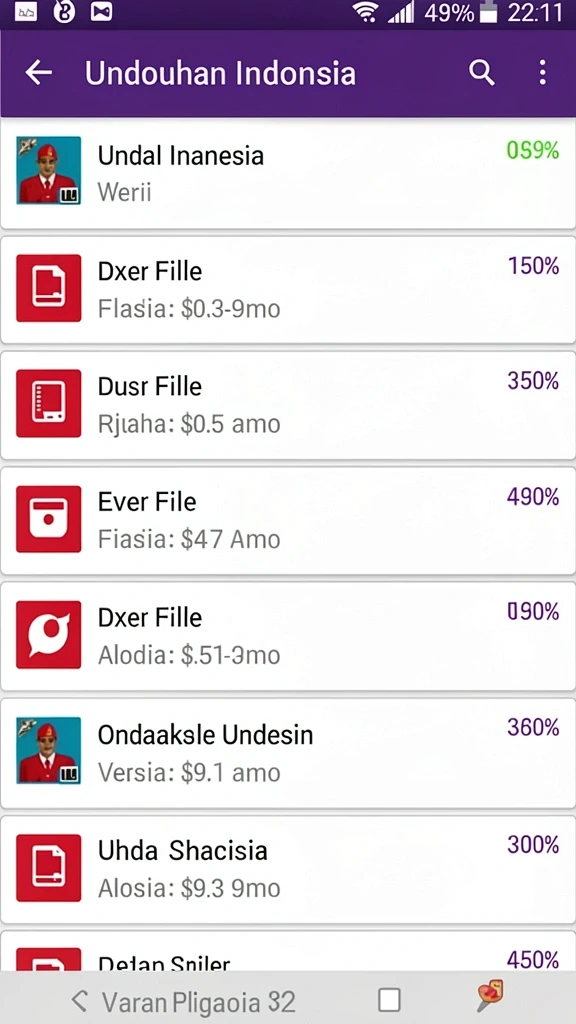
Task: Select the Dusr Fille entry
Action: click(x=288, y=405)
